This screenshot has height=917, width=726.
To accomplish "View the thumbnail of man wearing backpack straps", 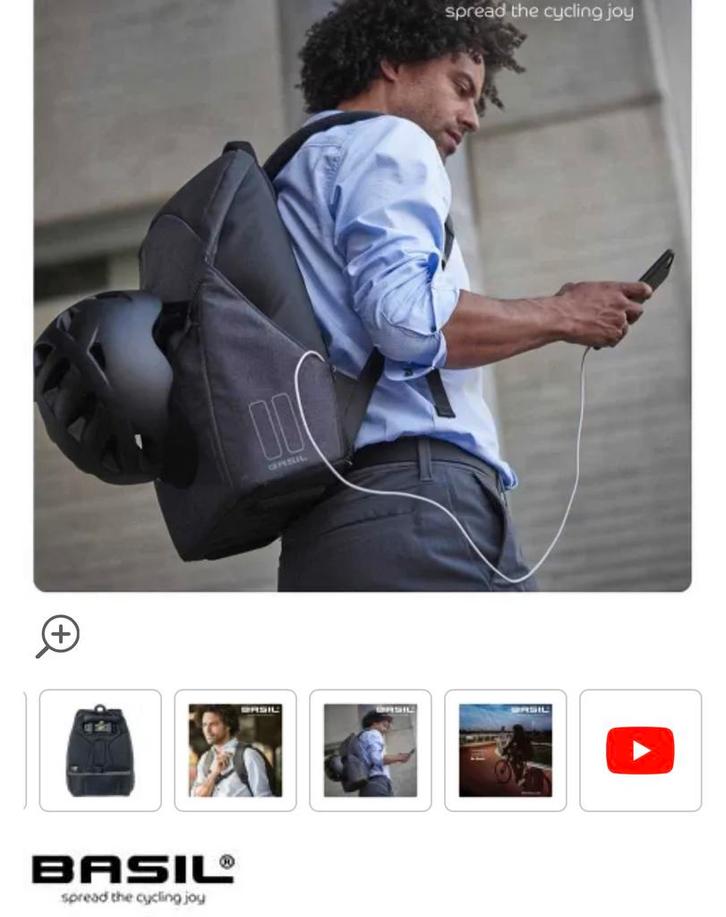I will [x=235, y=750].
